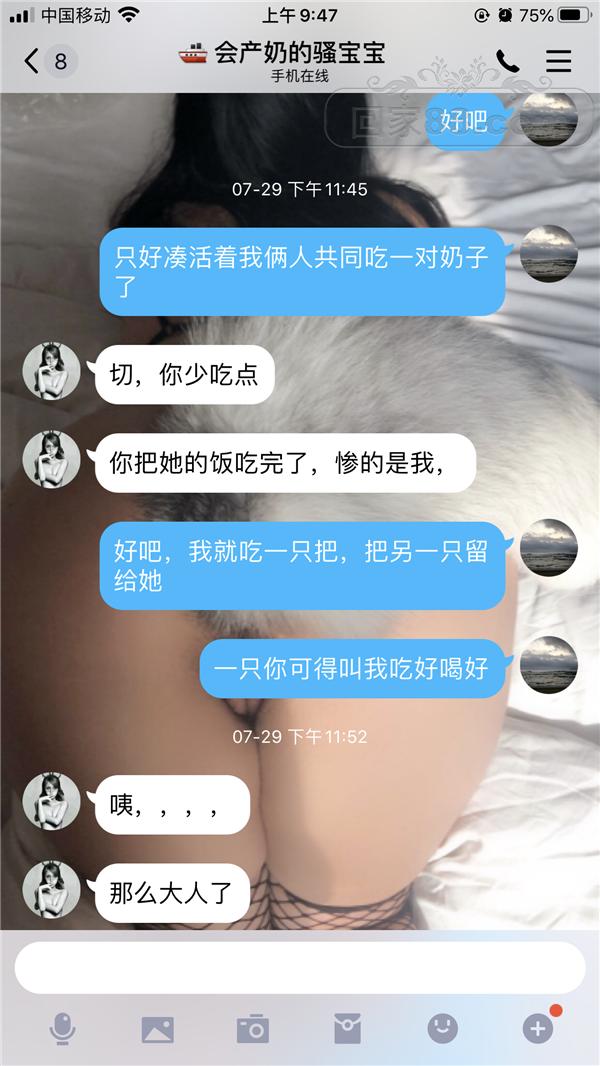This screenshot has width=600, height=1066.
Task: Open the chat settings menu
Action: coord(558,61)
